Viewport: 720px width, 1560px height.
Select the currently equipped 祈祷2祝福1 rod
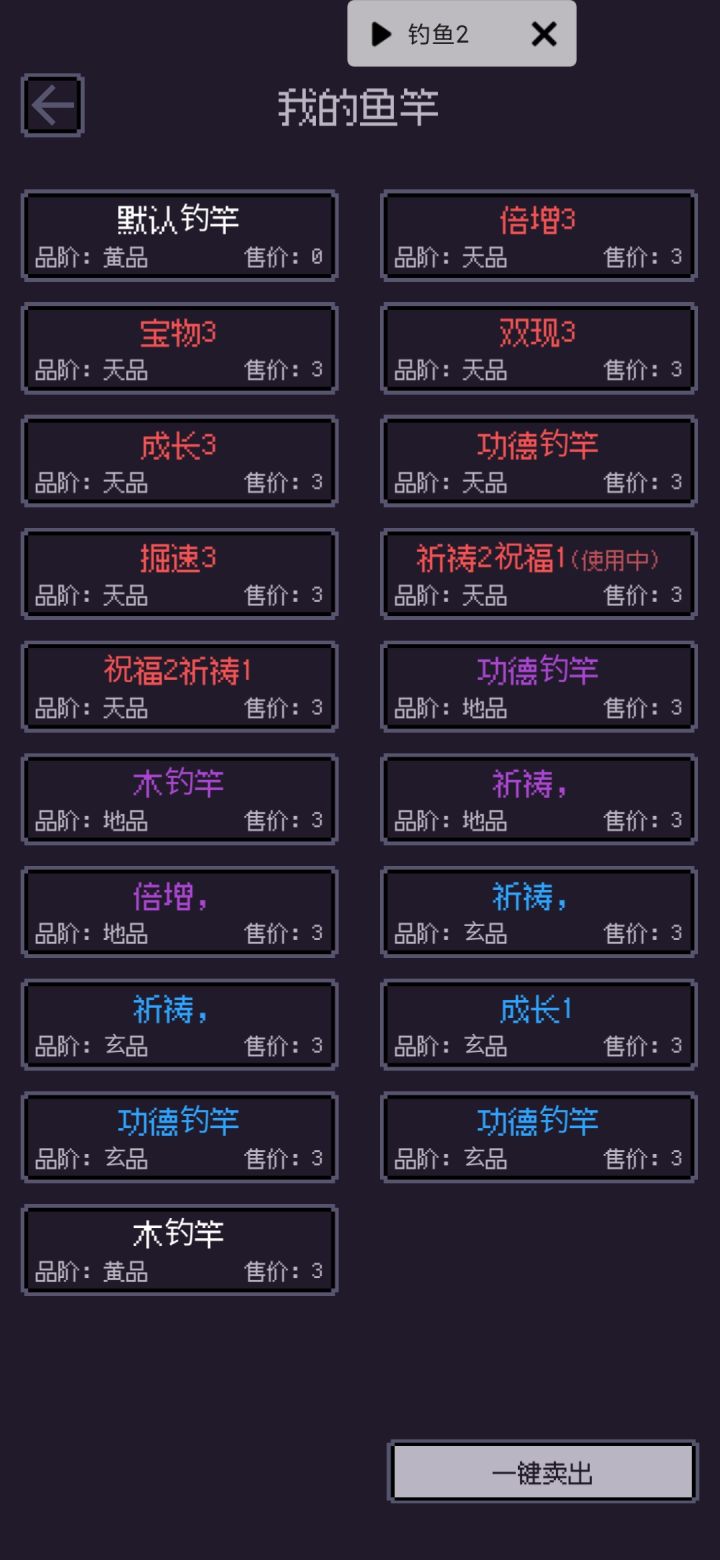point(538,573)
